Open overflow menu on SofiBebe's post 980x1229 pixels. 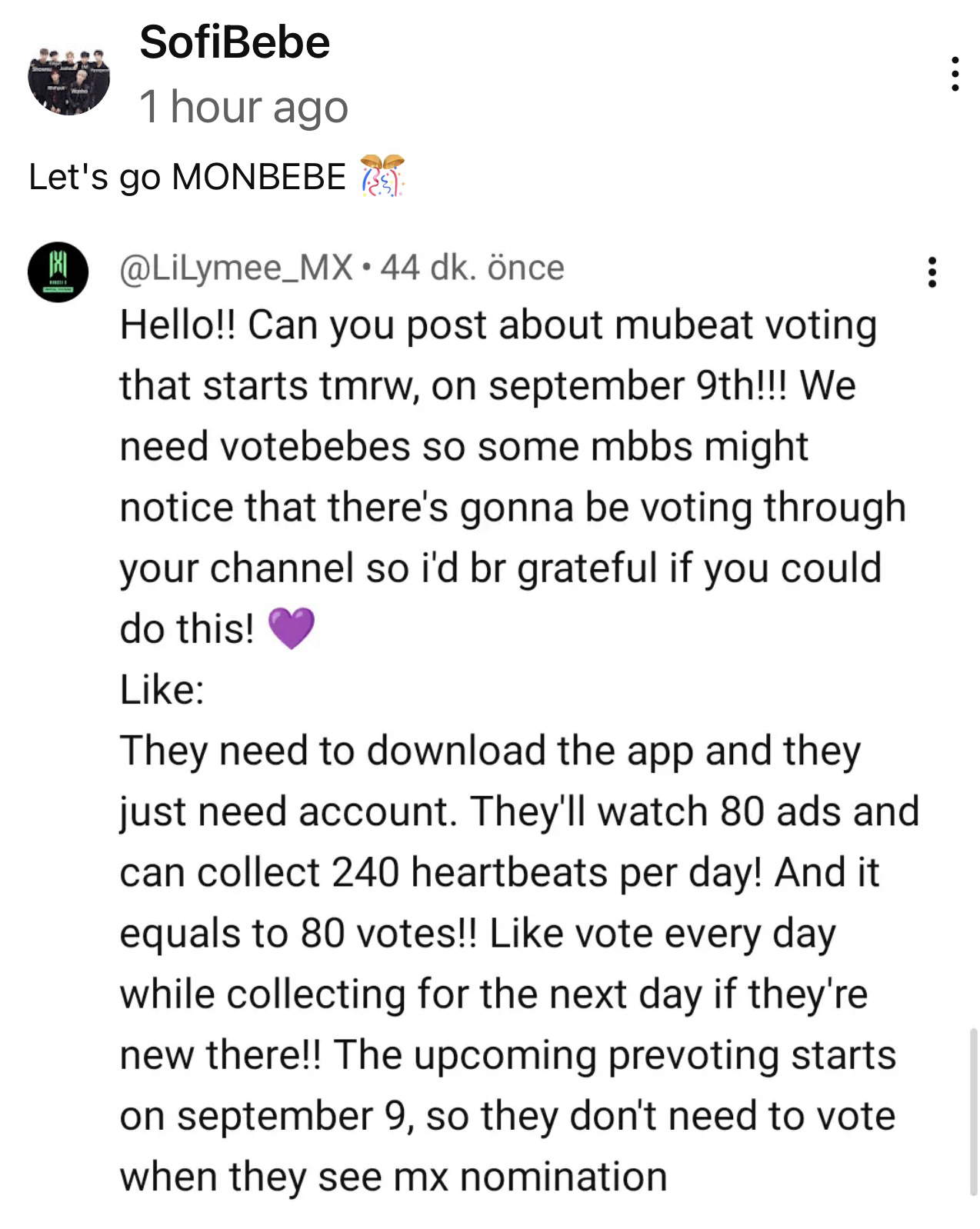coord(955,74)
